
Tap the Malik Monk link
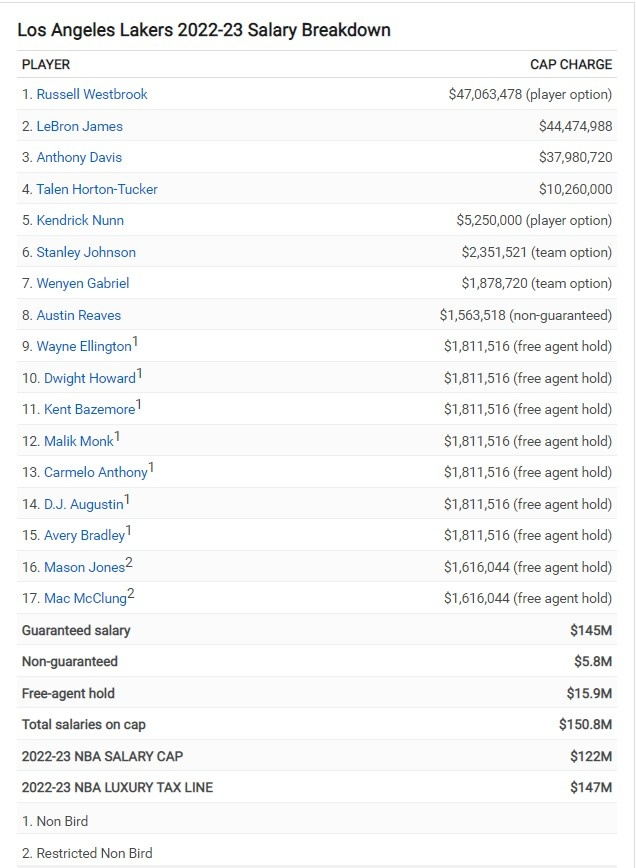click(x=79, y=441)
